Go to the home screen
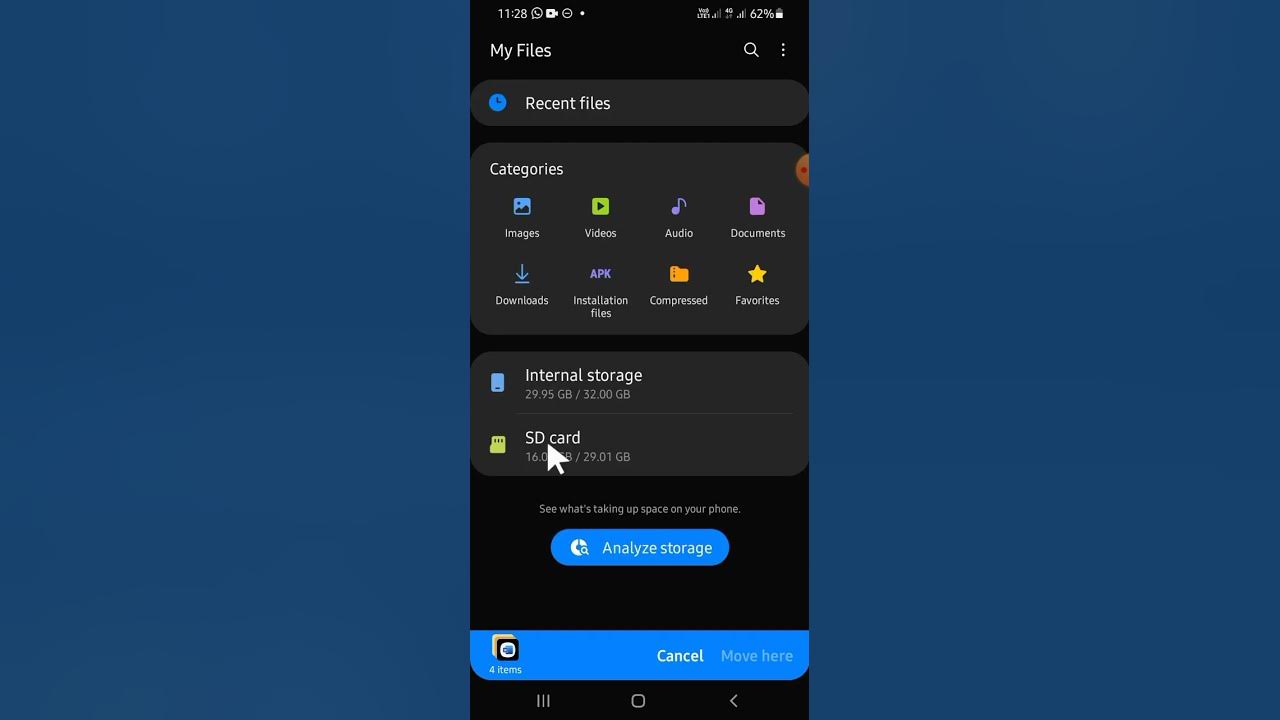The image size is (1280, 720). [x=638, y=701]
